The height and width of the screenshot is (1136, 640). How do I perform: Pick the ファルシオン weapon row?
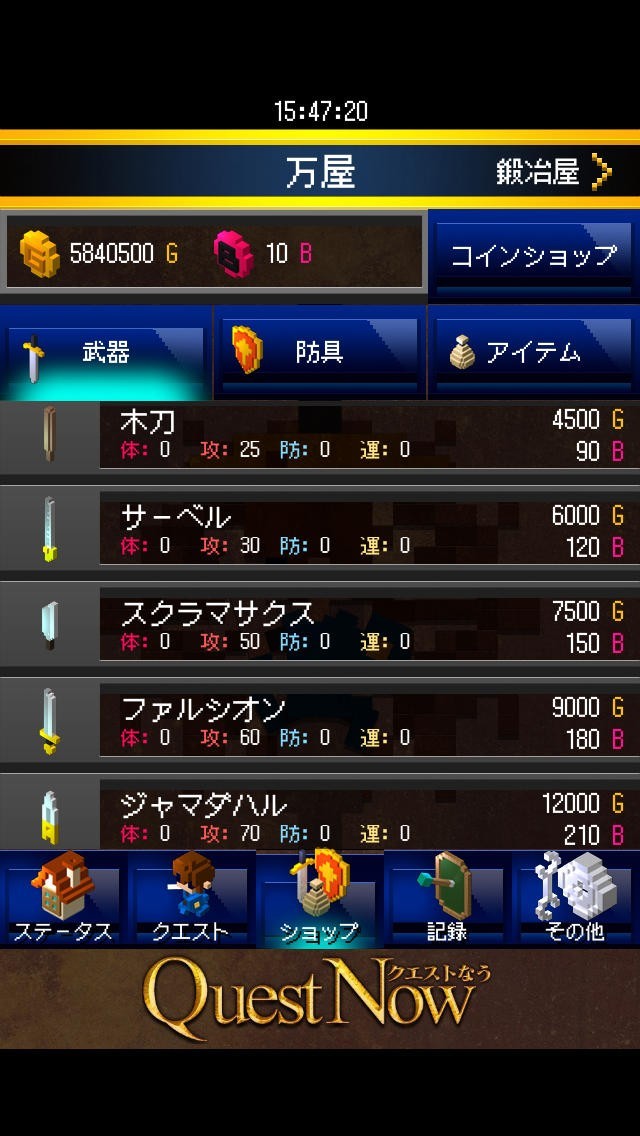320,723
